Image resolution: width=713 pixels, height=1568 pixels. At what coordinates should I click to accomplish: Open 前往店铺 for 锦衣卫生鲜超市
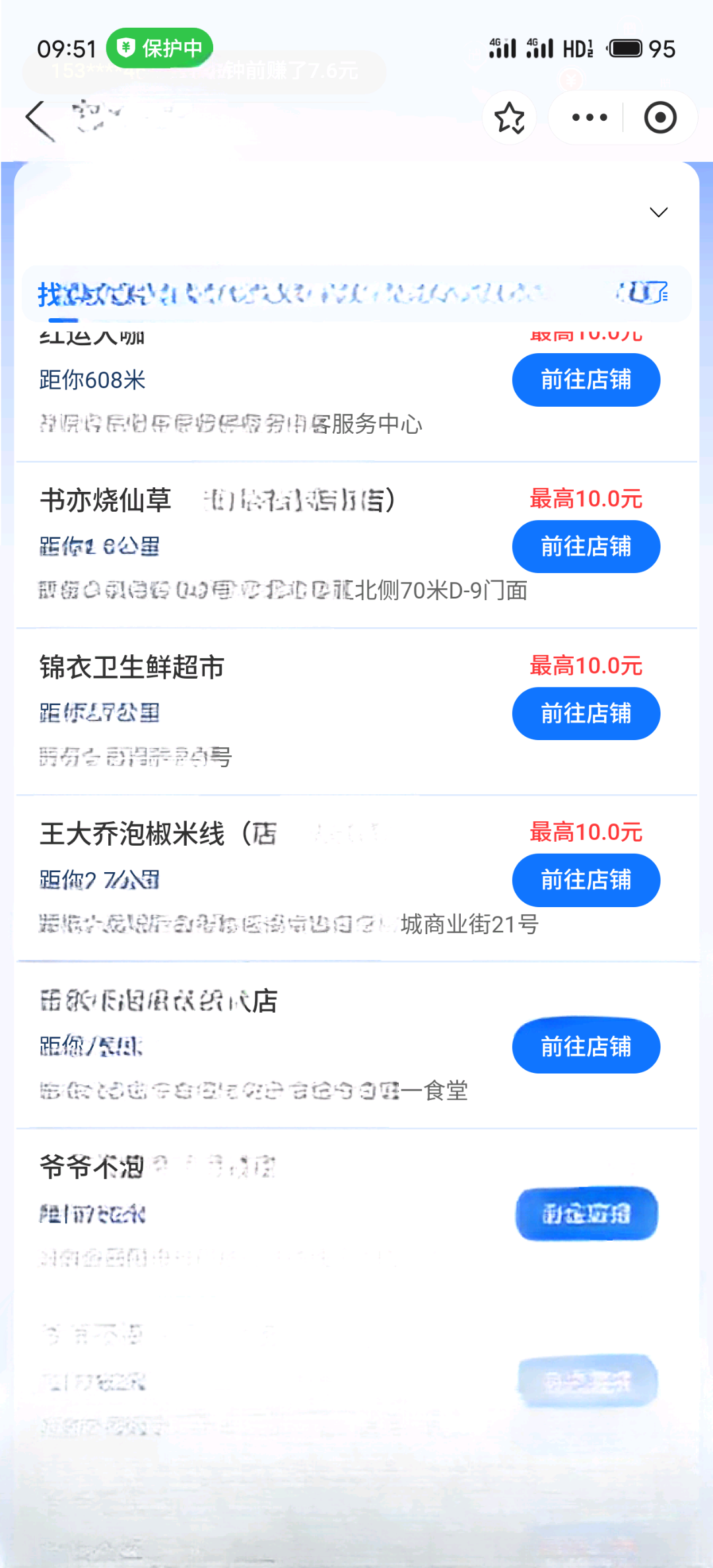click(585, 713)
